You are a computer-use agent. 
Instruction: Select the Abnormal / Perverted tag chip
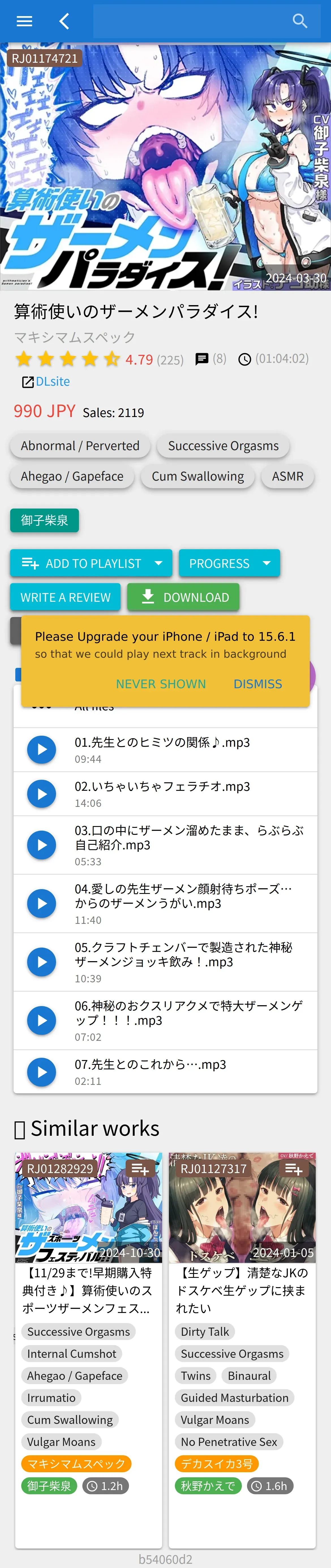click(x=80, y=446)
